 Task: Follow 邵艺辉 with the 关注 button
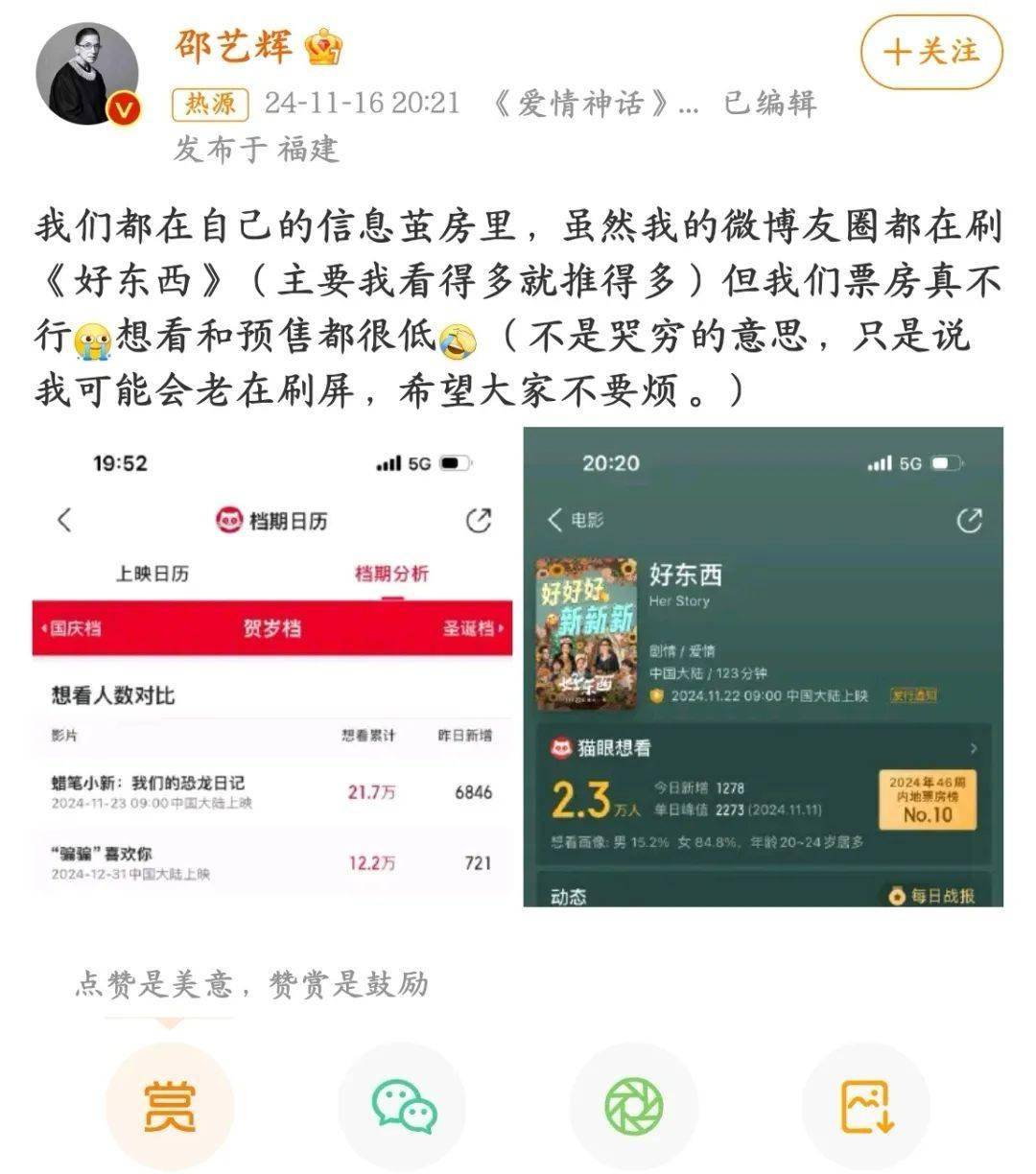(x=930, y=51)
